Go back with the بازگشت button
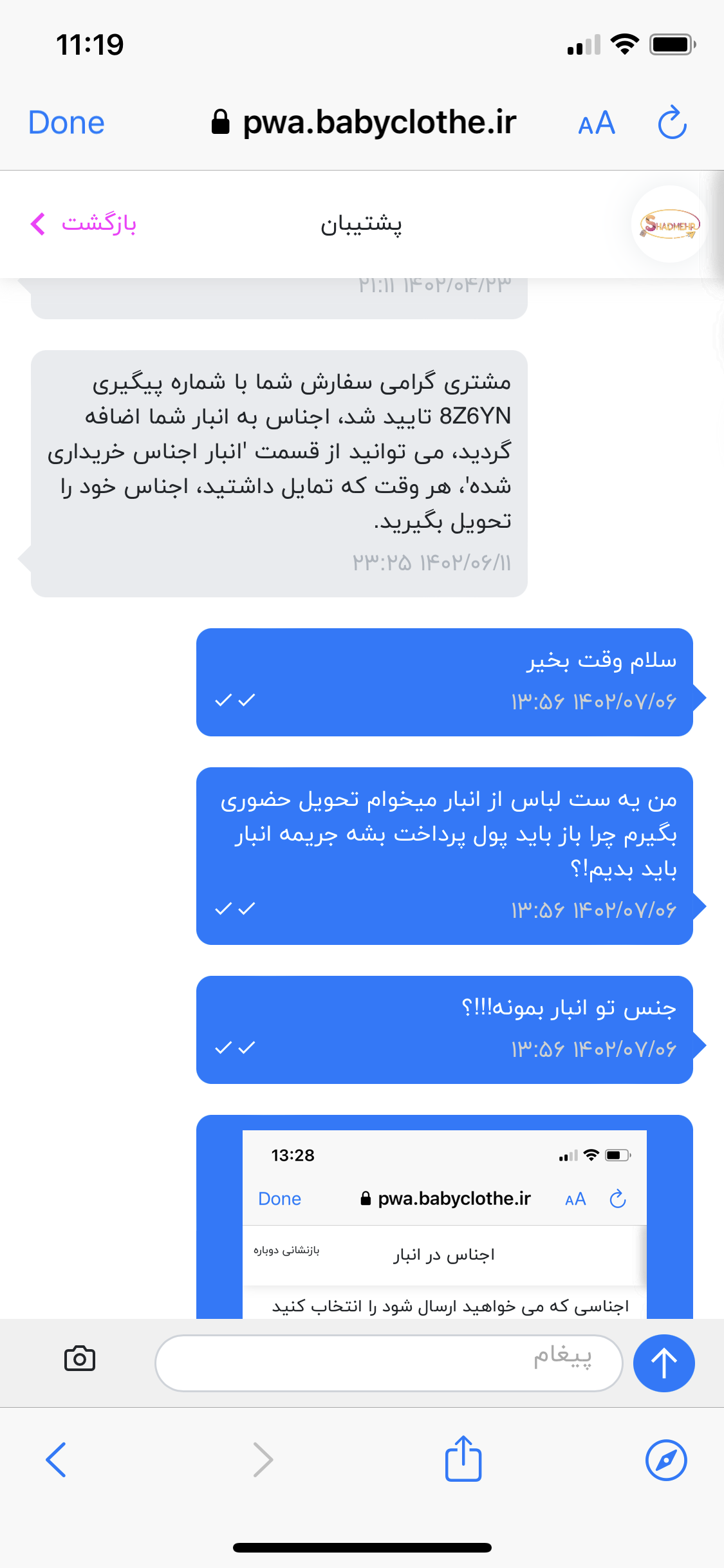Viewport: 724px width, 1568px height. coord(84,224)
